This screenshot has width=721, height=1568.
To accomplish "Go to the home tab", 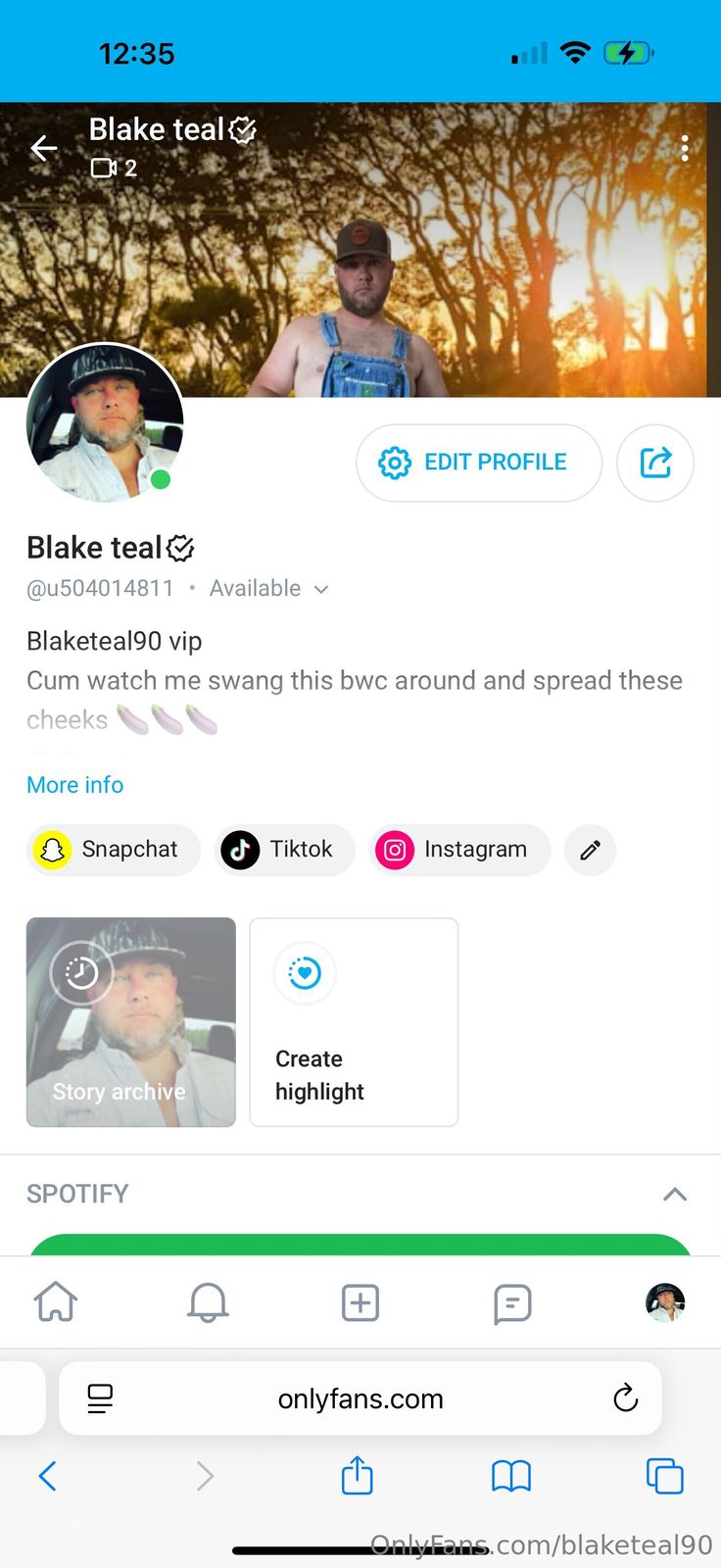I will [56, 1302].
